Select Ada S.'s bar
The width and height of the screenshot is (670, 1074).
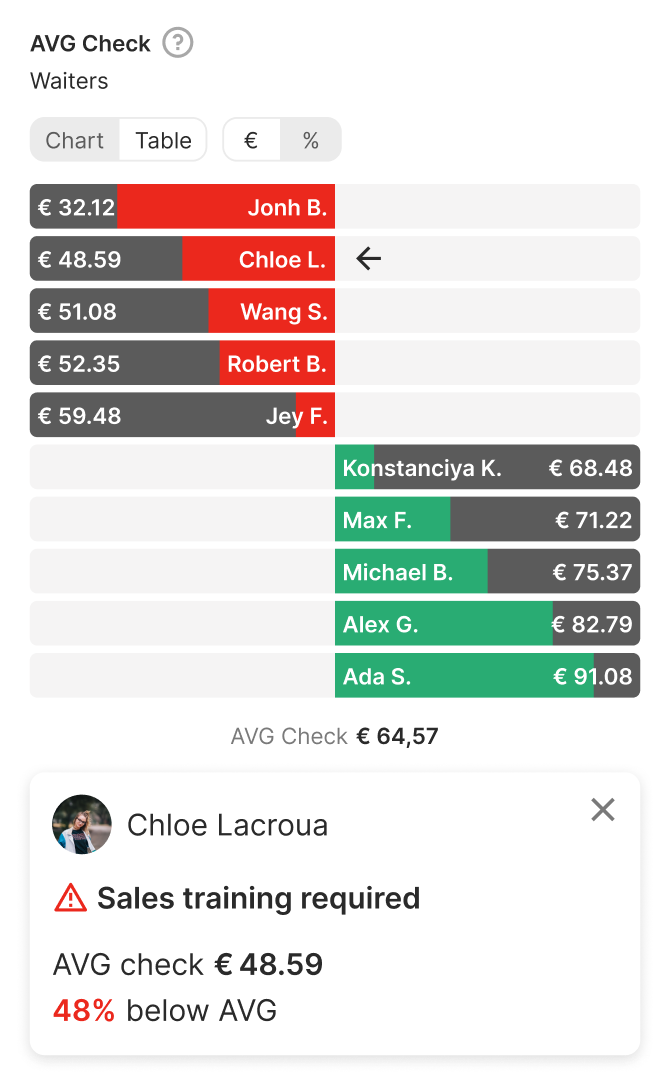tap(487, 676)
